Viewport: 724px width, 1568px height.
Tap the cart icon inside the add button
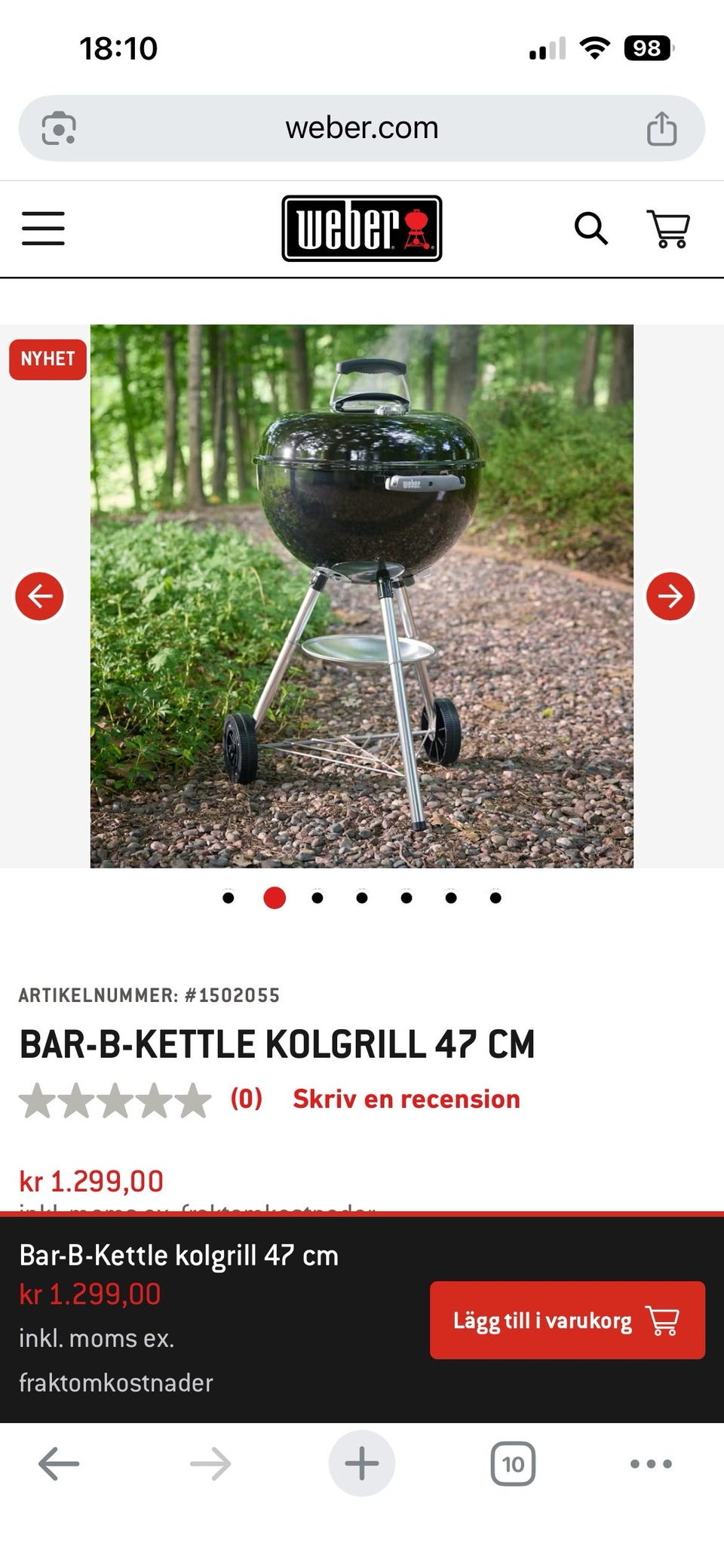[662, 1321]
